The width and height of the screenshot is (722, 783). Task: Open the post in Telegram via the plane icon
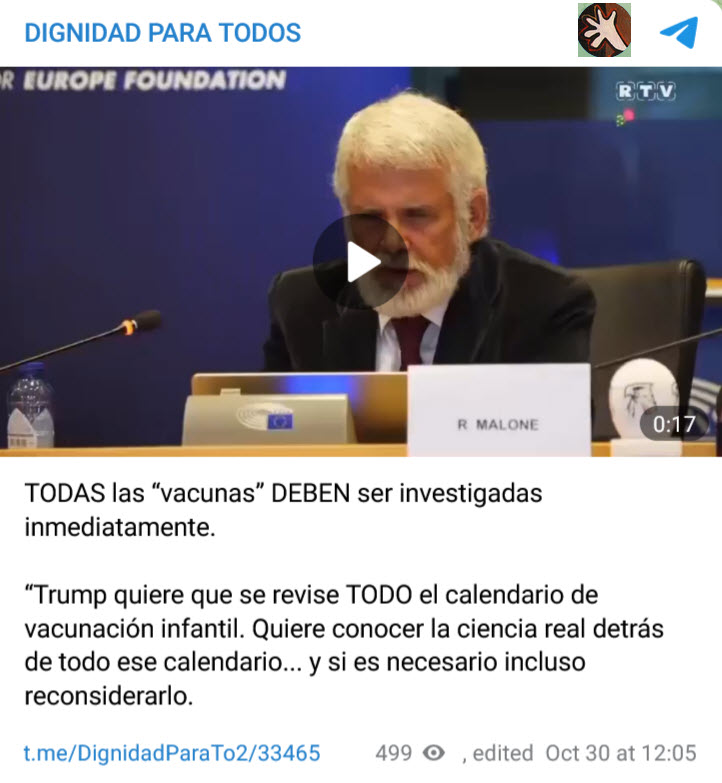[679, 32]
